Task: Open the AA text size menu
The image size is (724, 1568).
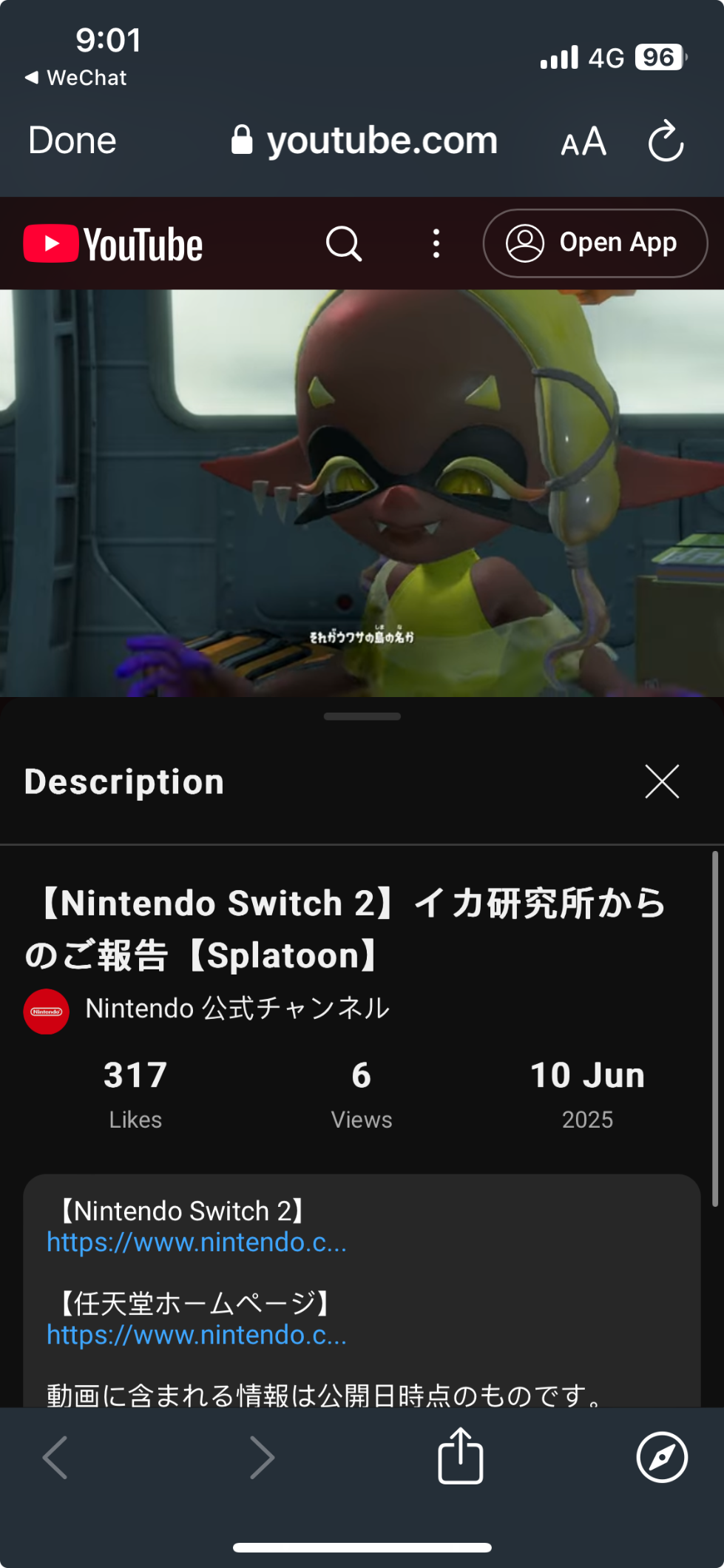Action: (583, 141)
